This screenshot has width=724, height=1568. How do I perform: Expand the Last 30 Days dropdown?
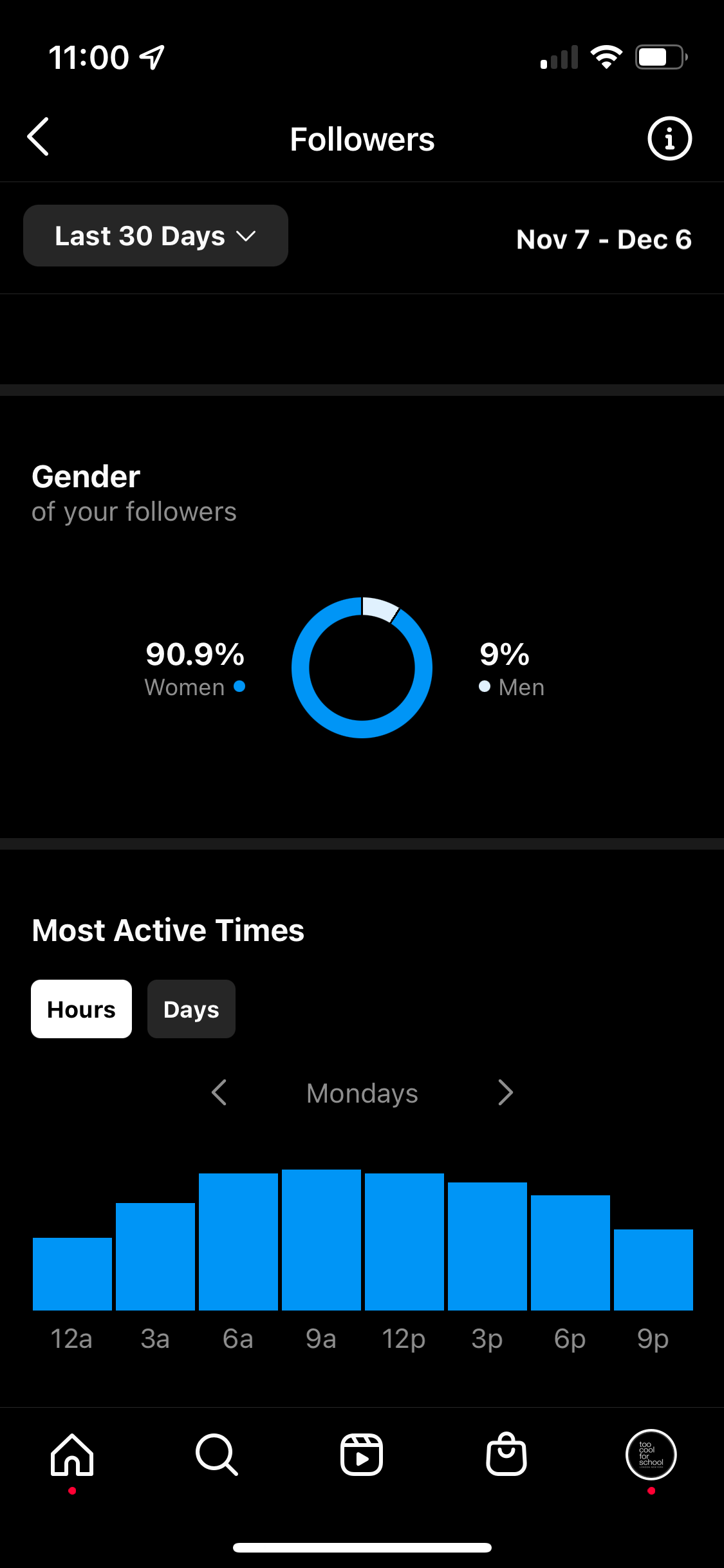pyautogui.click(x=156, y=236)
